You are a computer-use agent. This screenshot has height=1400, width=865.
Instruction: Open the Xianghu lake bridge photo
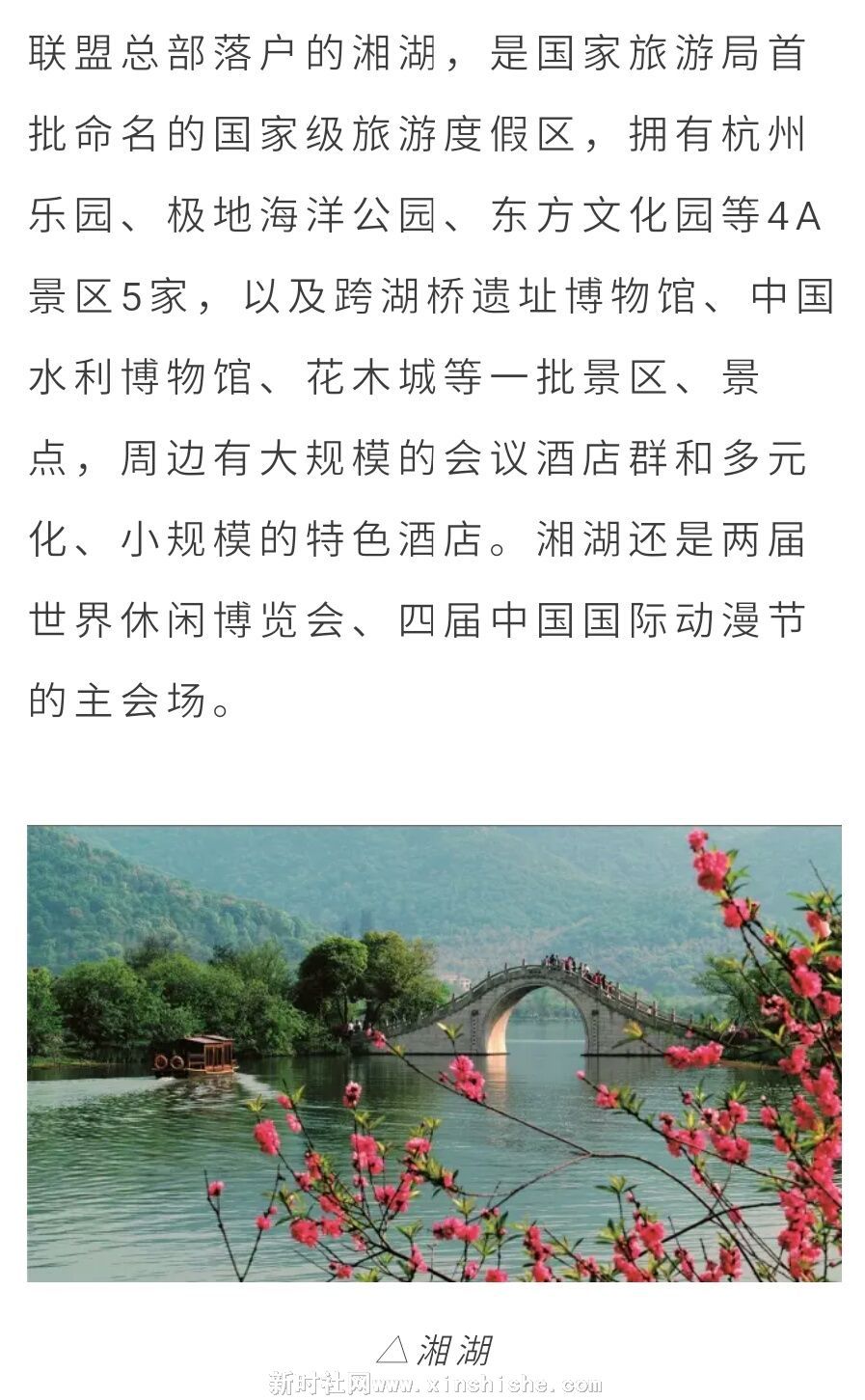[433, 1053]
